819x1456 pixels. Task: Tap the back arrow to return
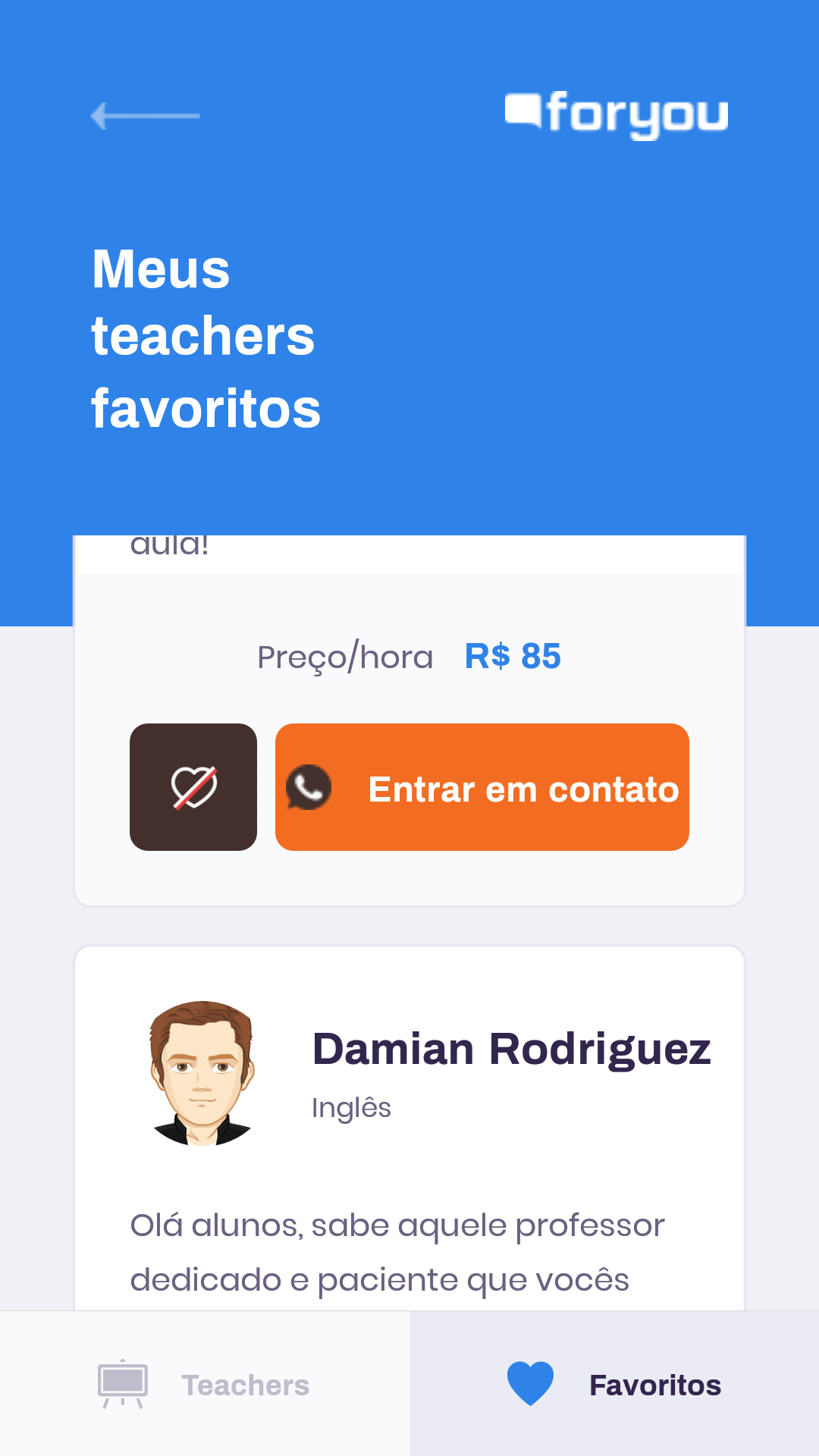pos(144,116)
